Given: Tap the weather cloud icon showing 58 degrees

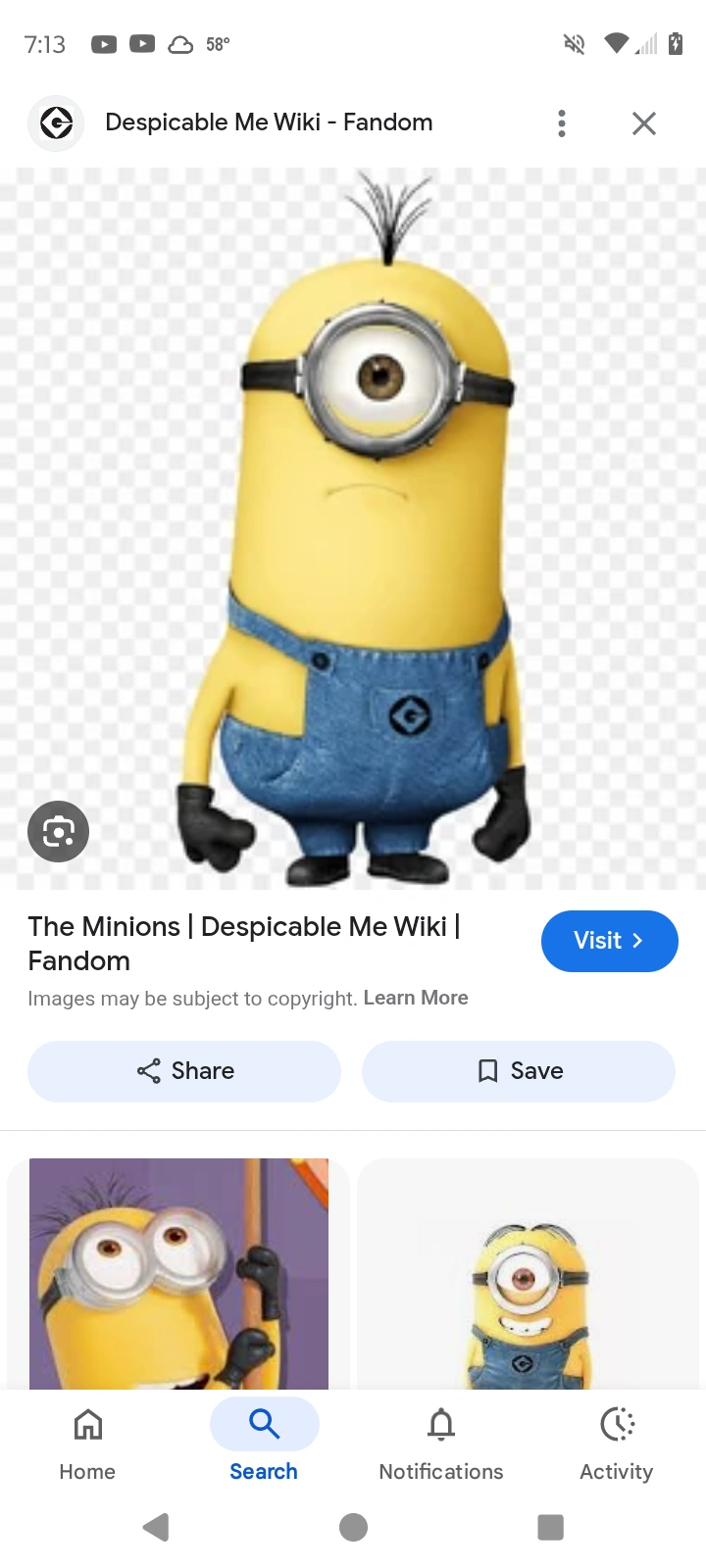Looking at the screenshot, I should pos(179,44).
